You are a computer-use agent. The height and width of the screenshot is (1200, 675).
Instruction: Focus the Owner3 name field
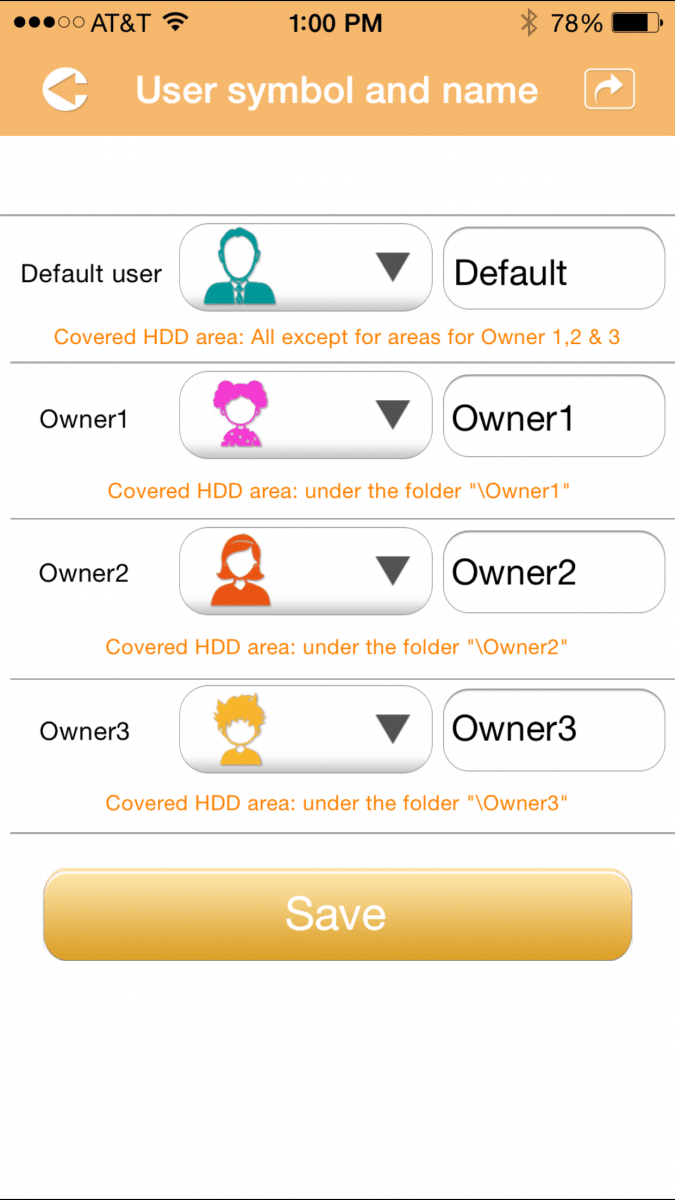pos(554,730)
